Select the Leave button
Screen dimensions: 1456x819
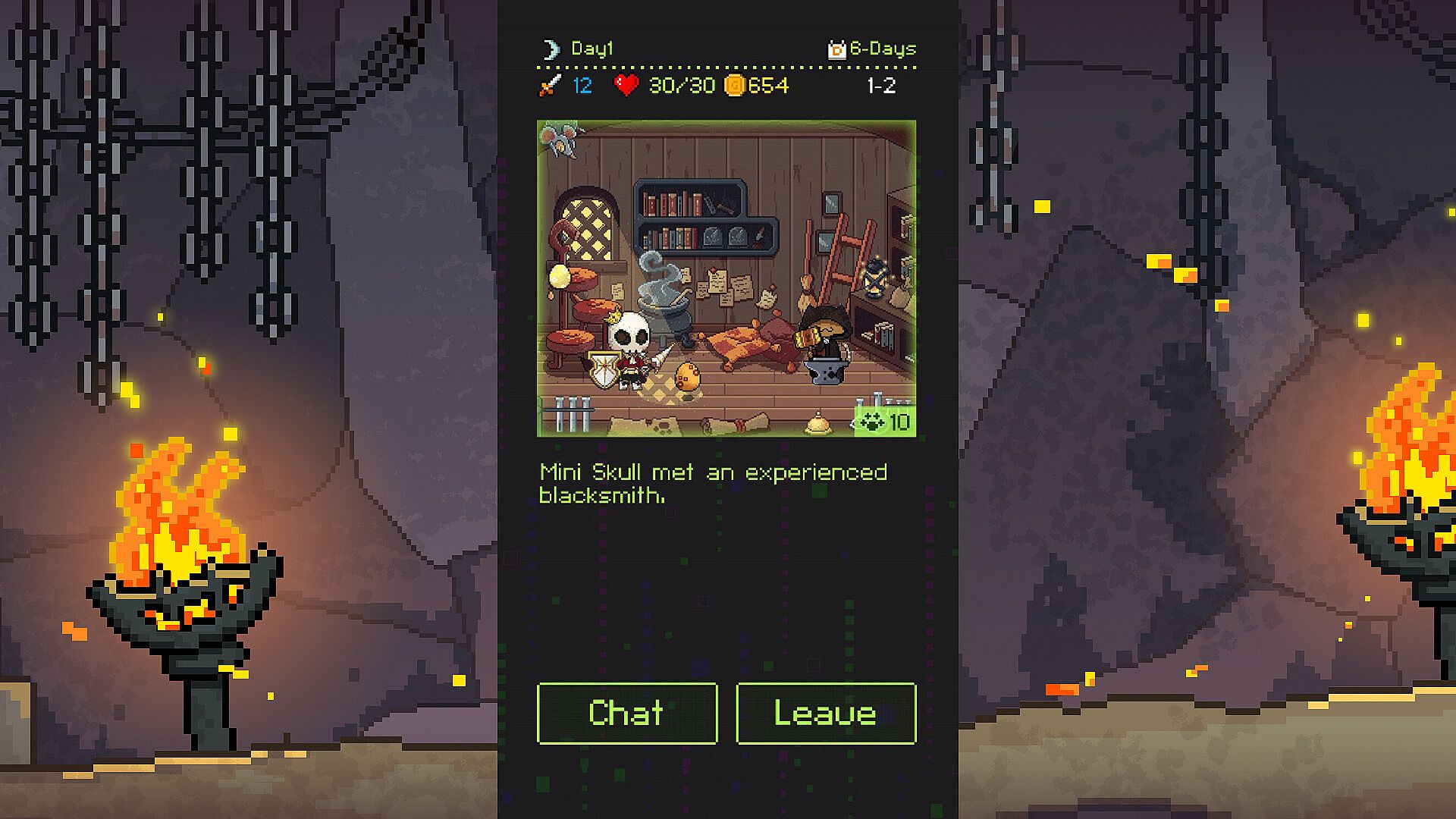tap(826, 713)
